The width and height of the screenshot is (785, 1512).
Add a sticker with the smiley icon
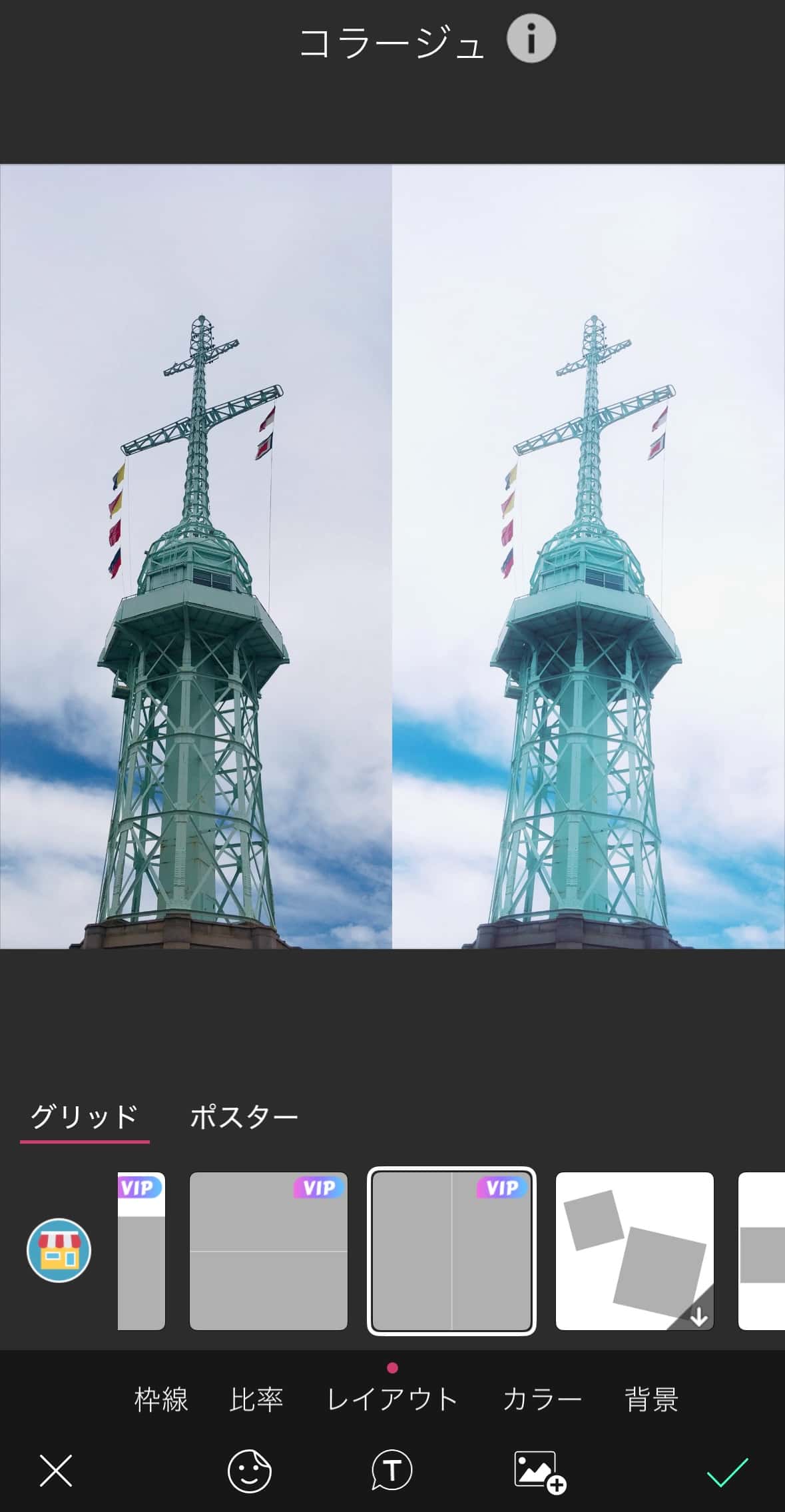tap(249, 1471)
